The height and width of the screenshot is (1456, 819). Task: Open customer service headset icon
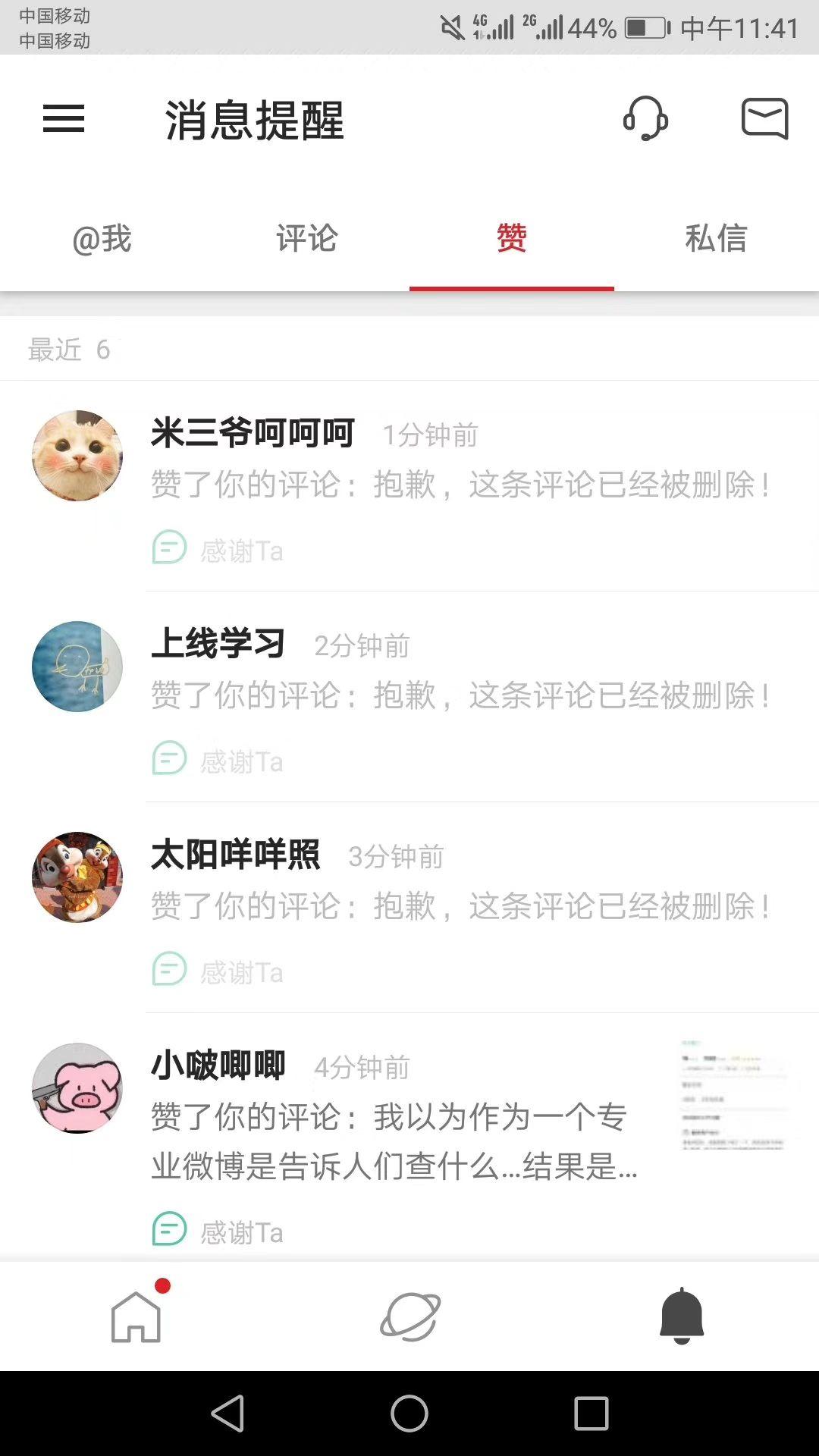click(645, 118)
